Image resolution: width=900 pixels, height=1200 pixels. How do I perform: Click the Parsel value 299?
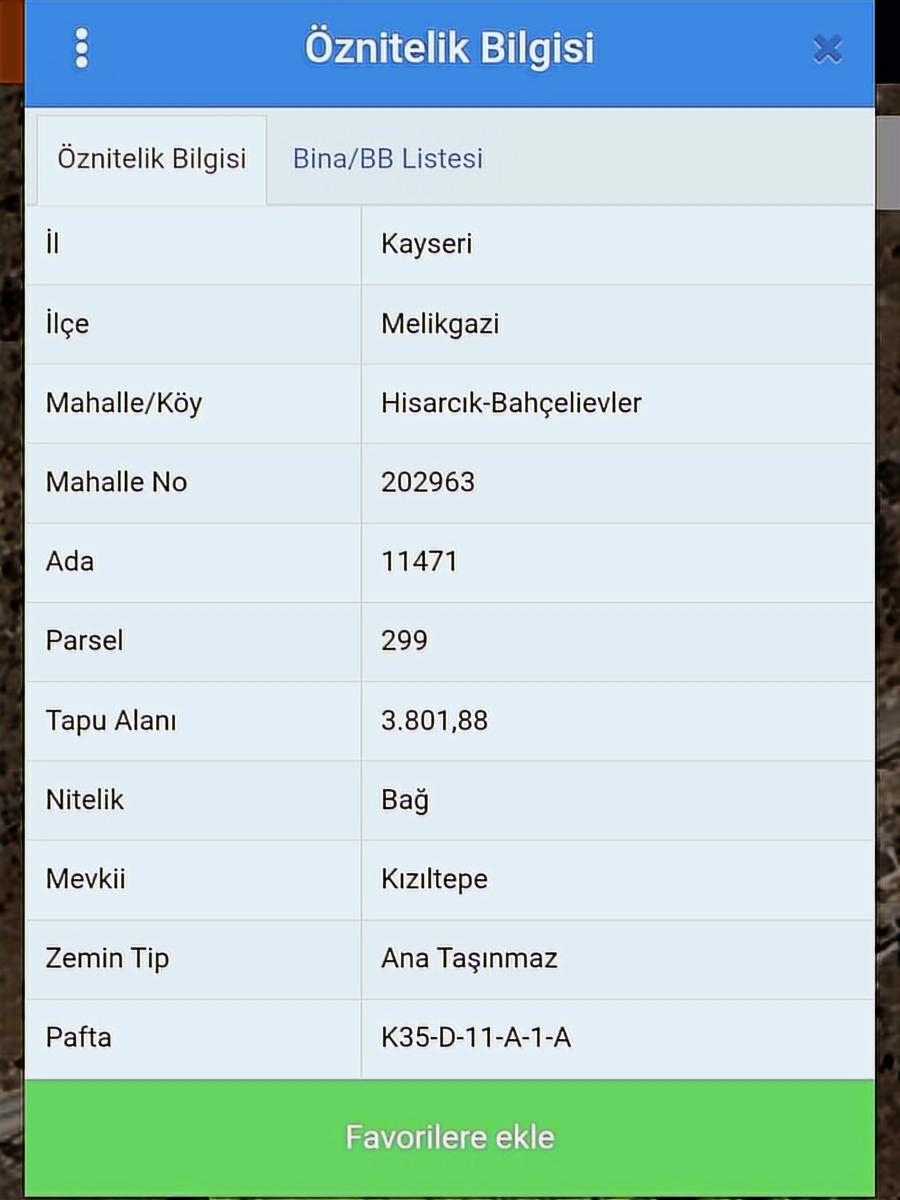[x=403, y=641]
